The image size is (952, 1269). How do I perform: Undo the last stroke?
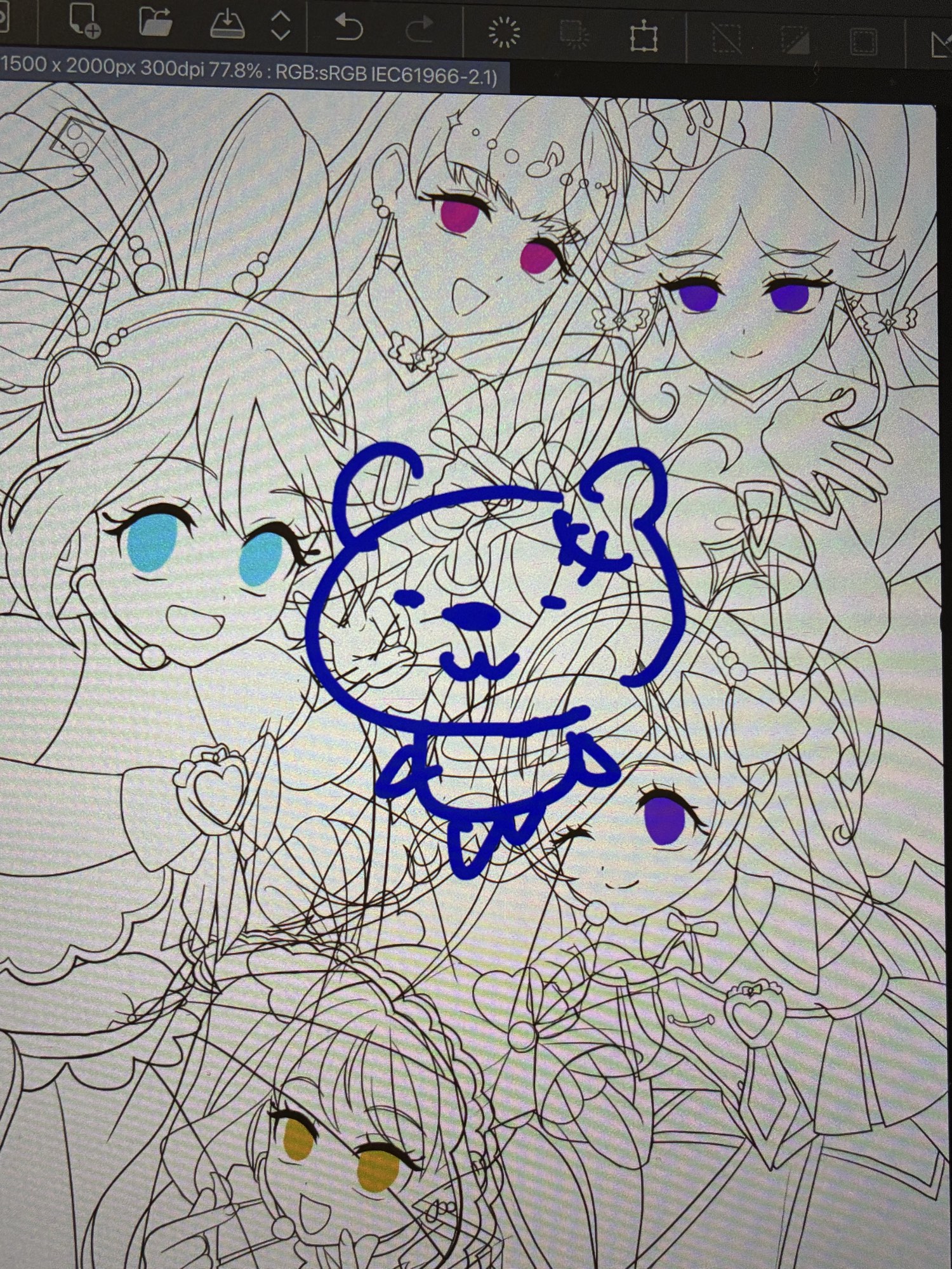coord(348,29)
